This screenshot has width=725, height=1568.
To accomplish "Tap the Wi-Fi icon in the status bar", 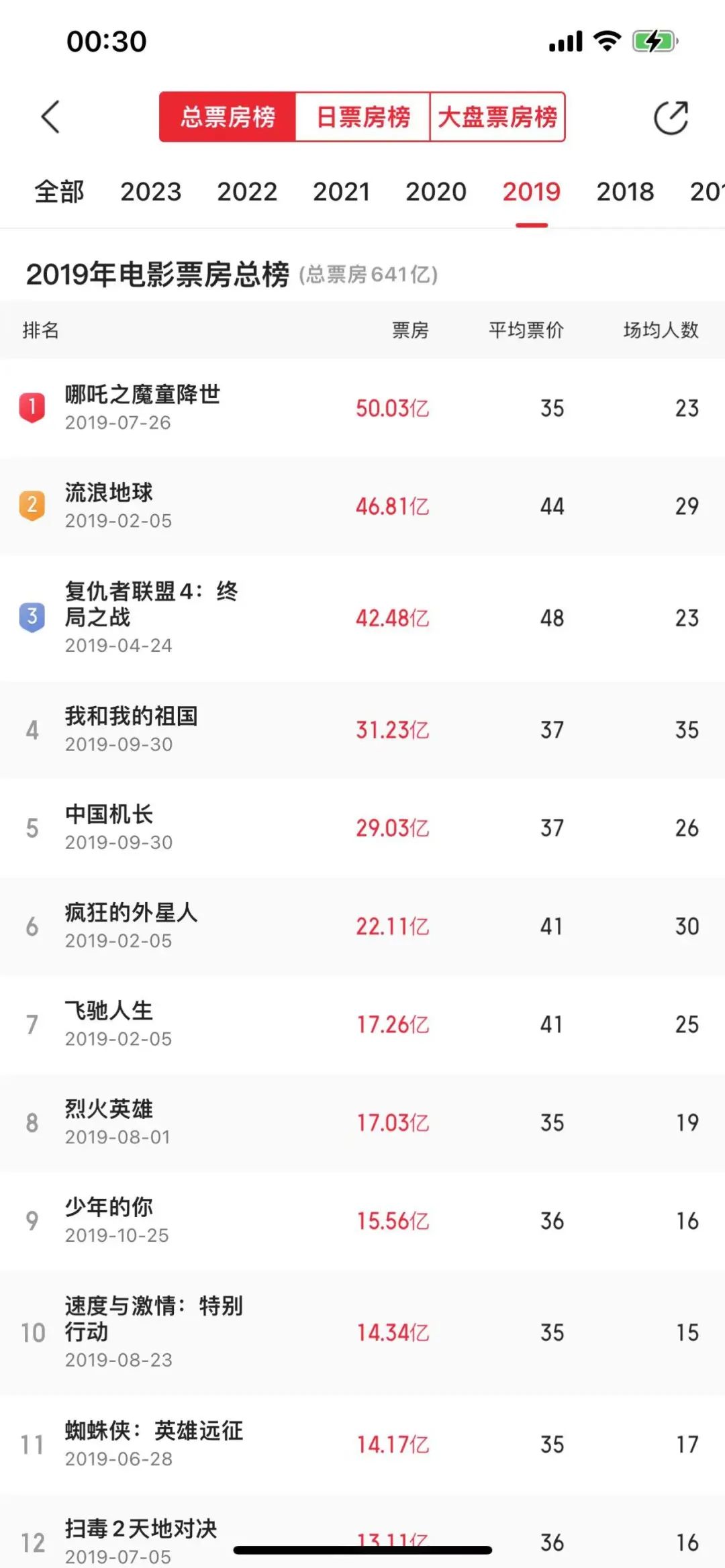I will [605, 42].
